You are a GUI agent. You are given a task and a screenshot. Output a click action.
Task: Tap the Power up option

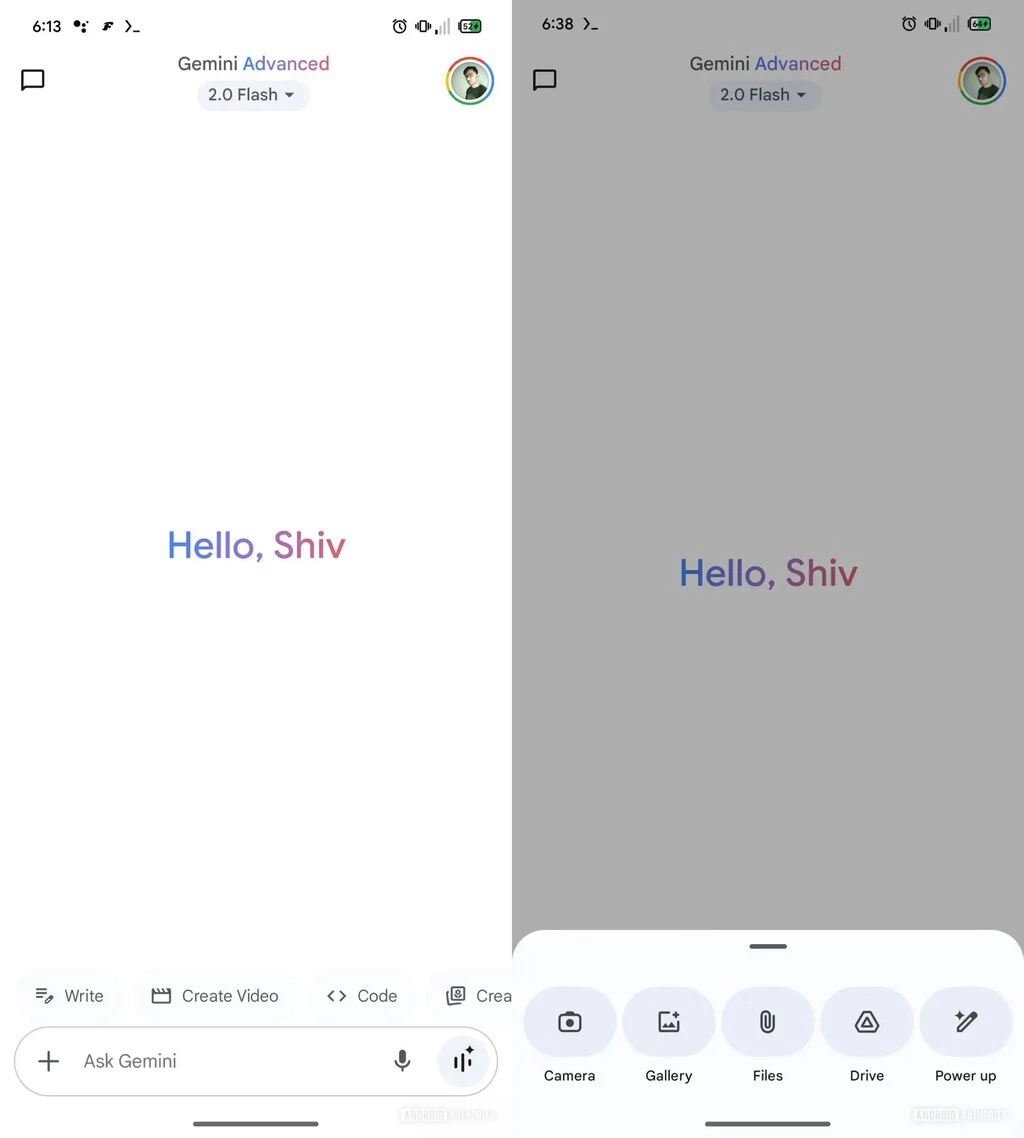click(x=965, y=1022)
